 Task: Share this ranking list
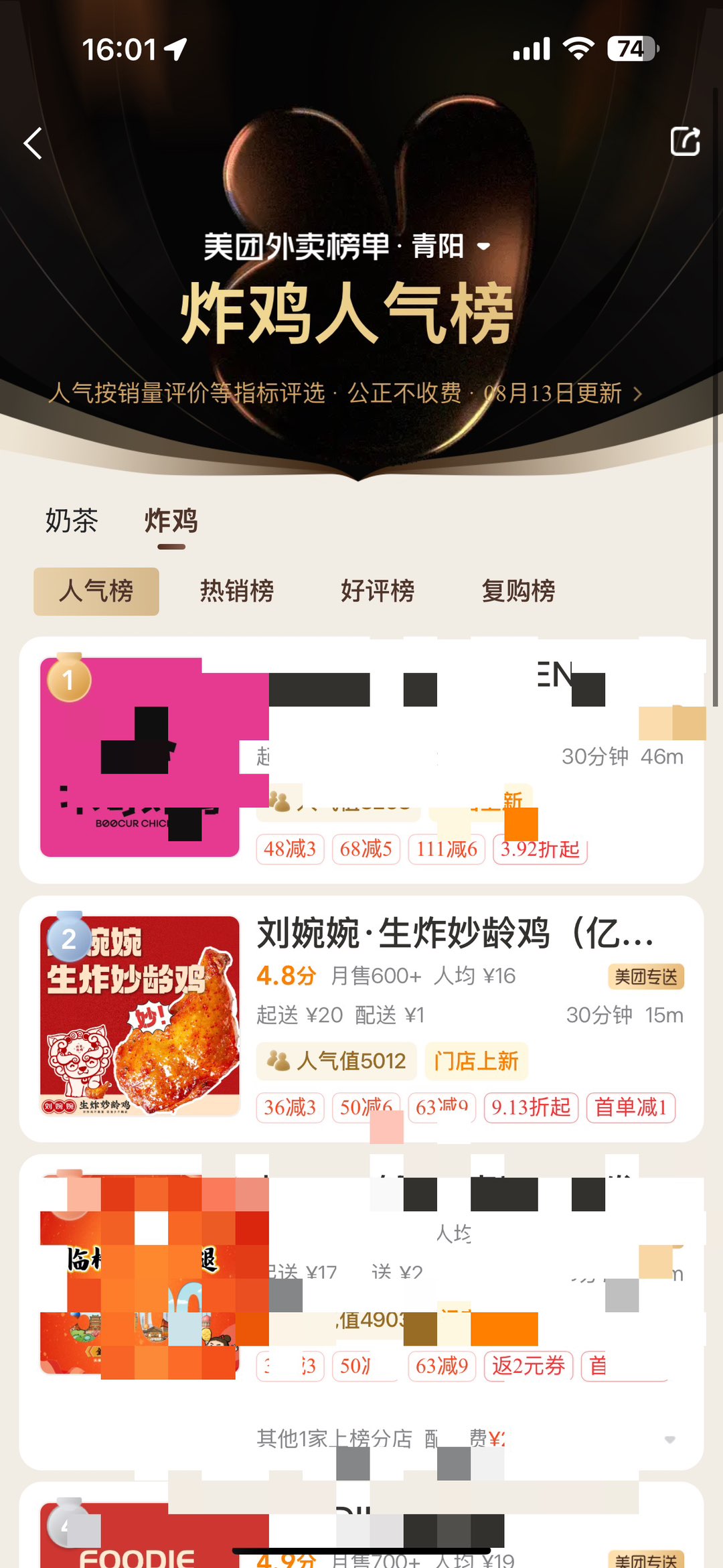[x=685, y=141]
